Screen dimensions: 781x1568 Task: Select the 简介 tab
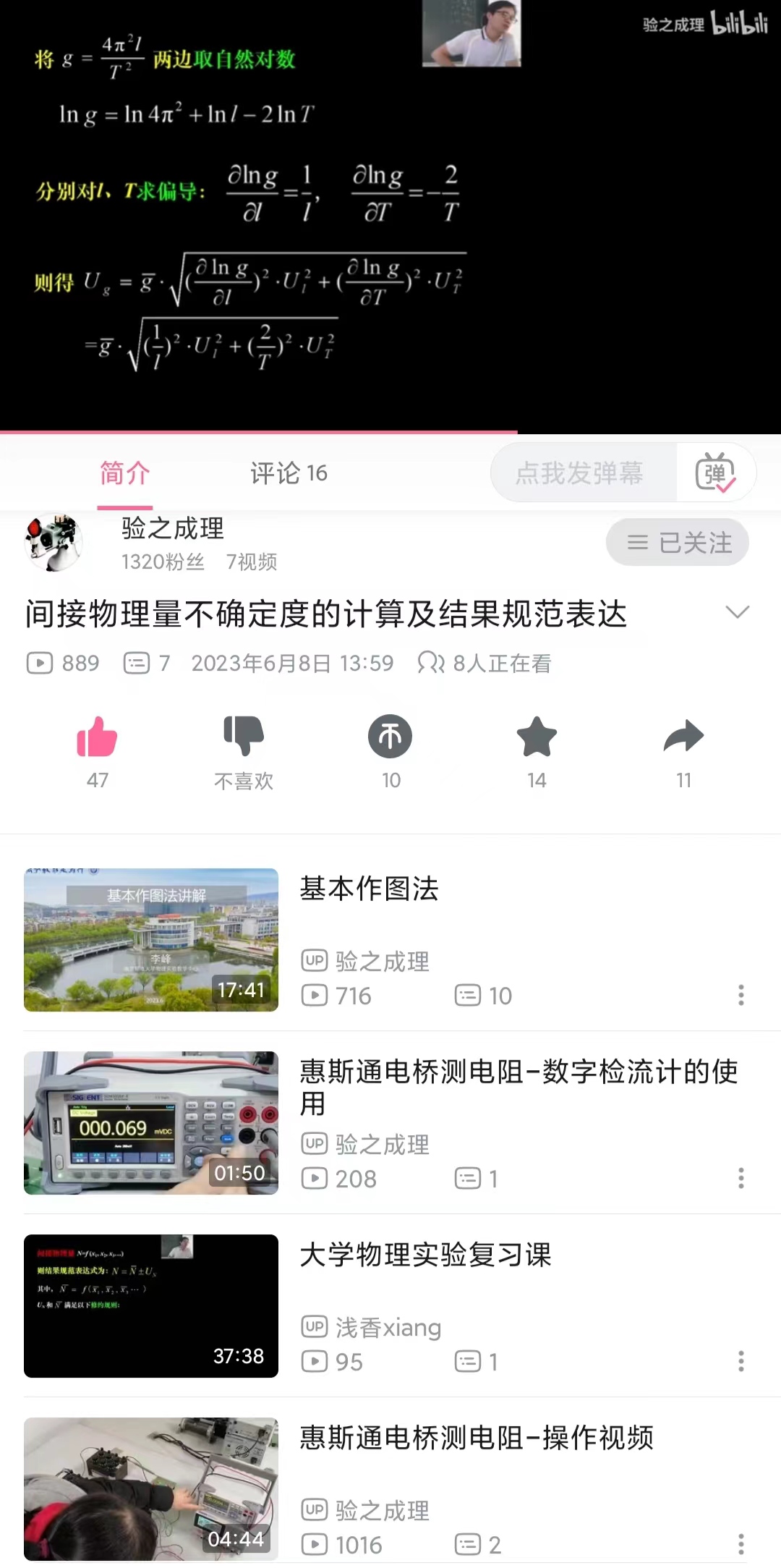pyautogui.click(x=124, y=473)
